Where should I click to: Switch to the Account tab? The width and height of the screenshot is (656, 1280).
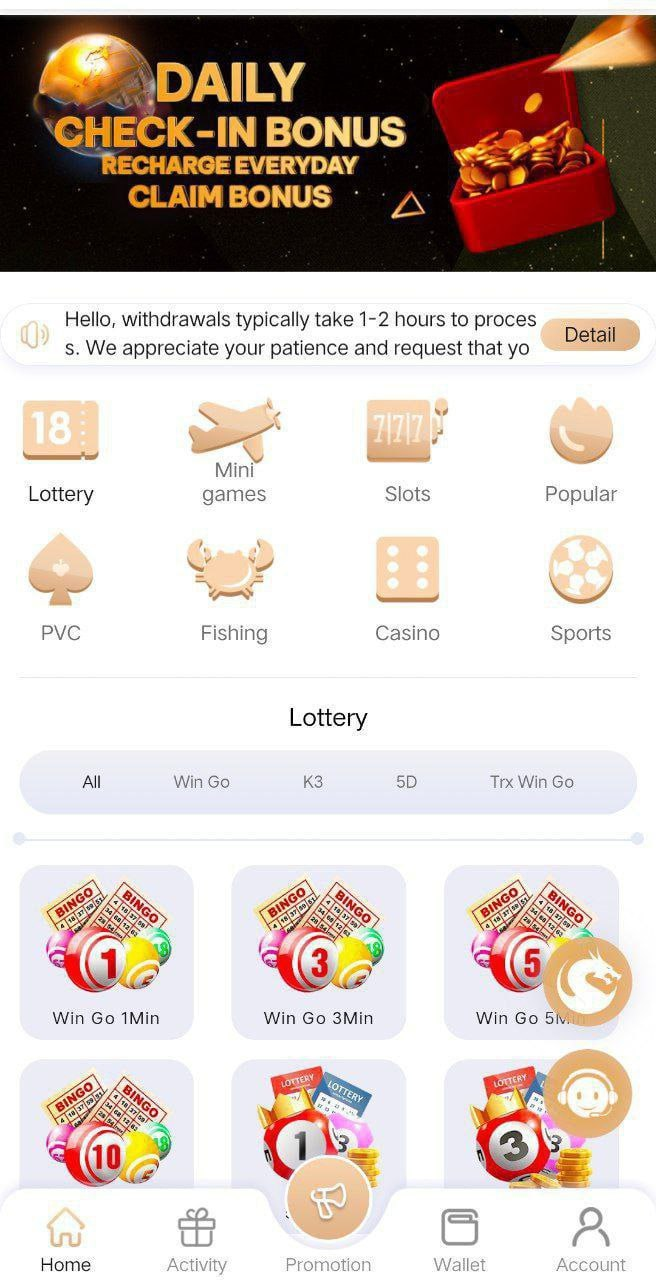(x=590, y=1240)
